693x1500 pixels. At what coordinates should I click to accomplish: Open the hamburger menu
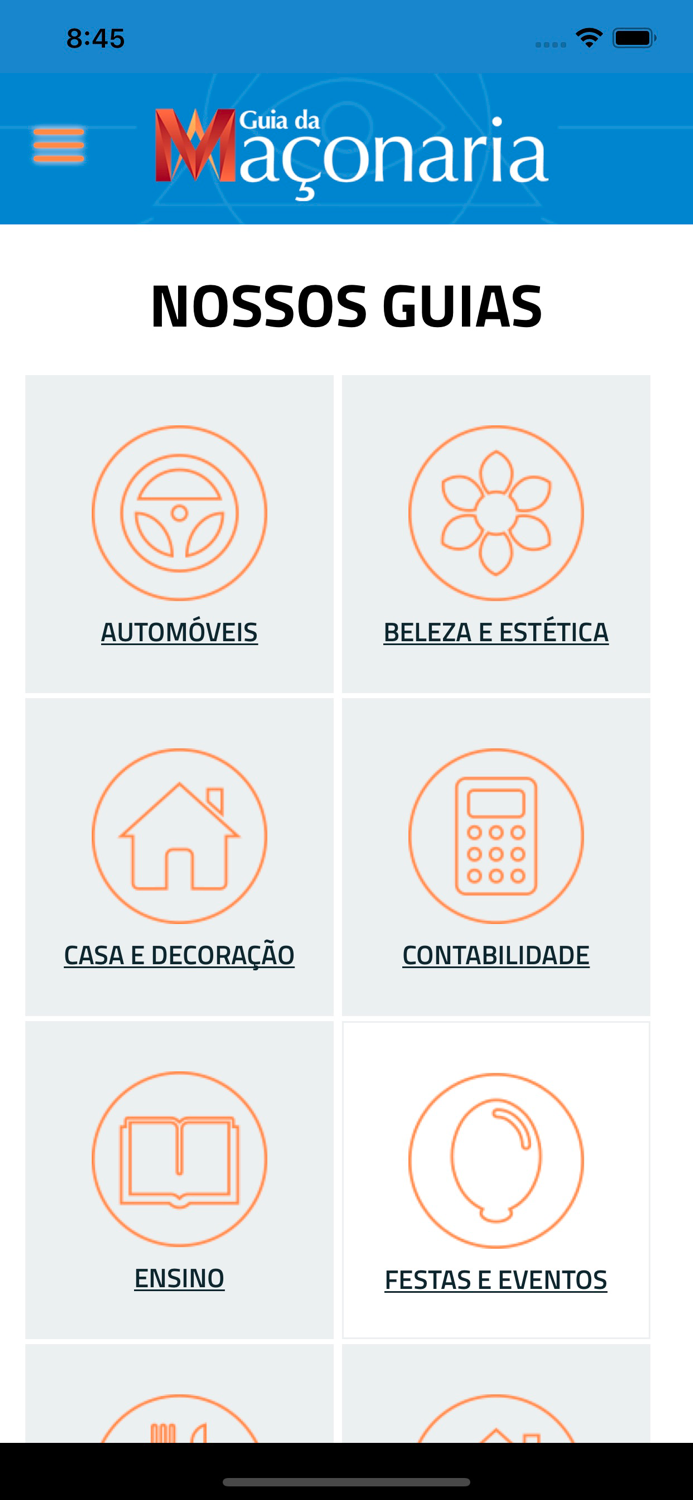[59, 146]
